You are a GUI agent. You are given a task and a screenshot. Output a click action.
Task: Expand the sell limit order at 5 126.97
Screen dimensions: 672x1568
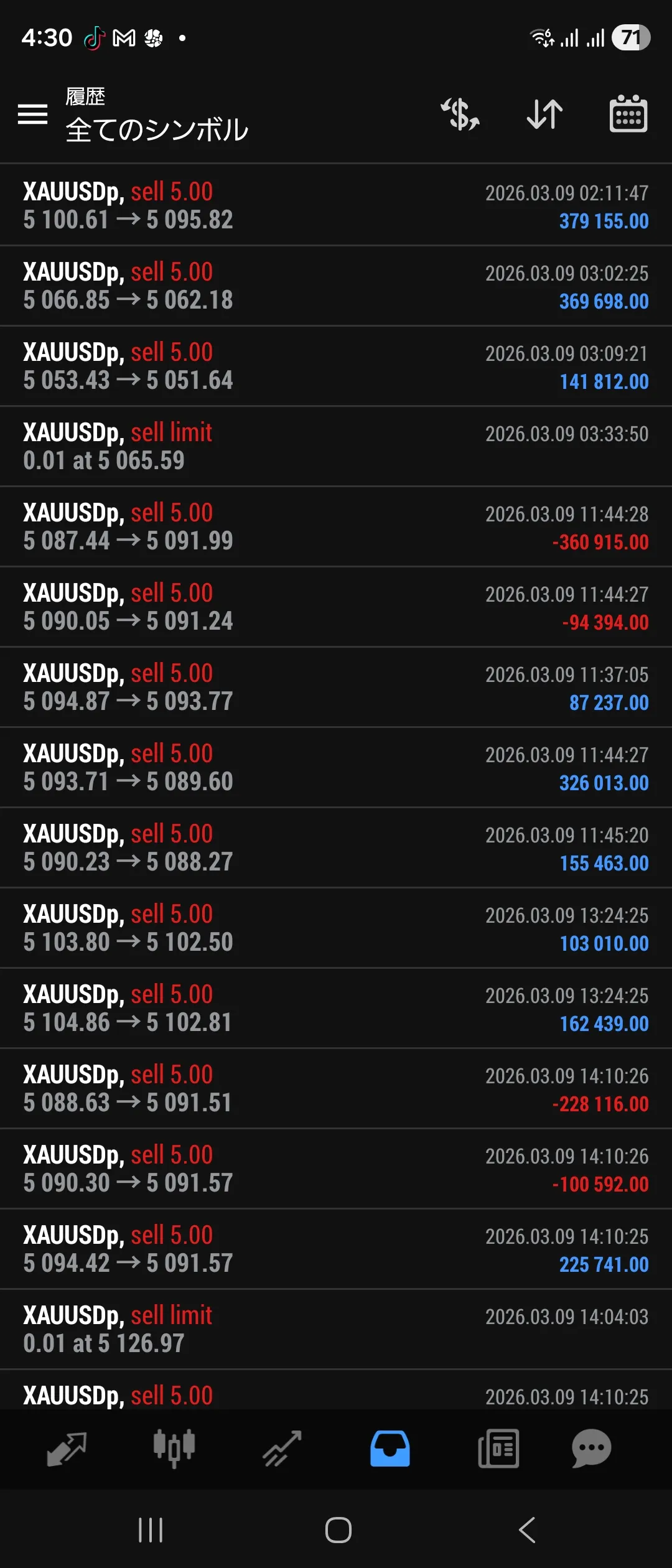[336, 1329]
